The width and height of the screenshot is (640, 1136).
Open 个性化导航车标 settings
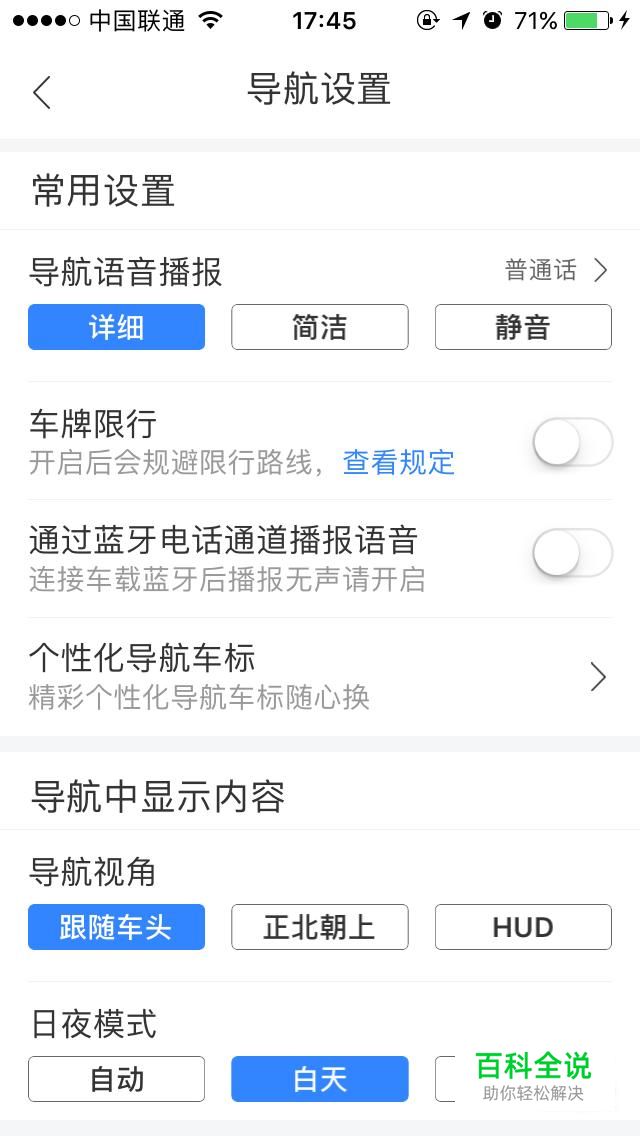click(320, 677)
